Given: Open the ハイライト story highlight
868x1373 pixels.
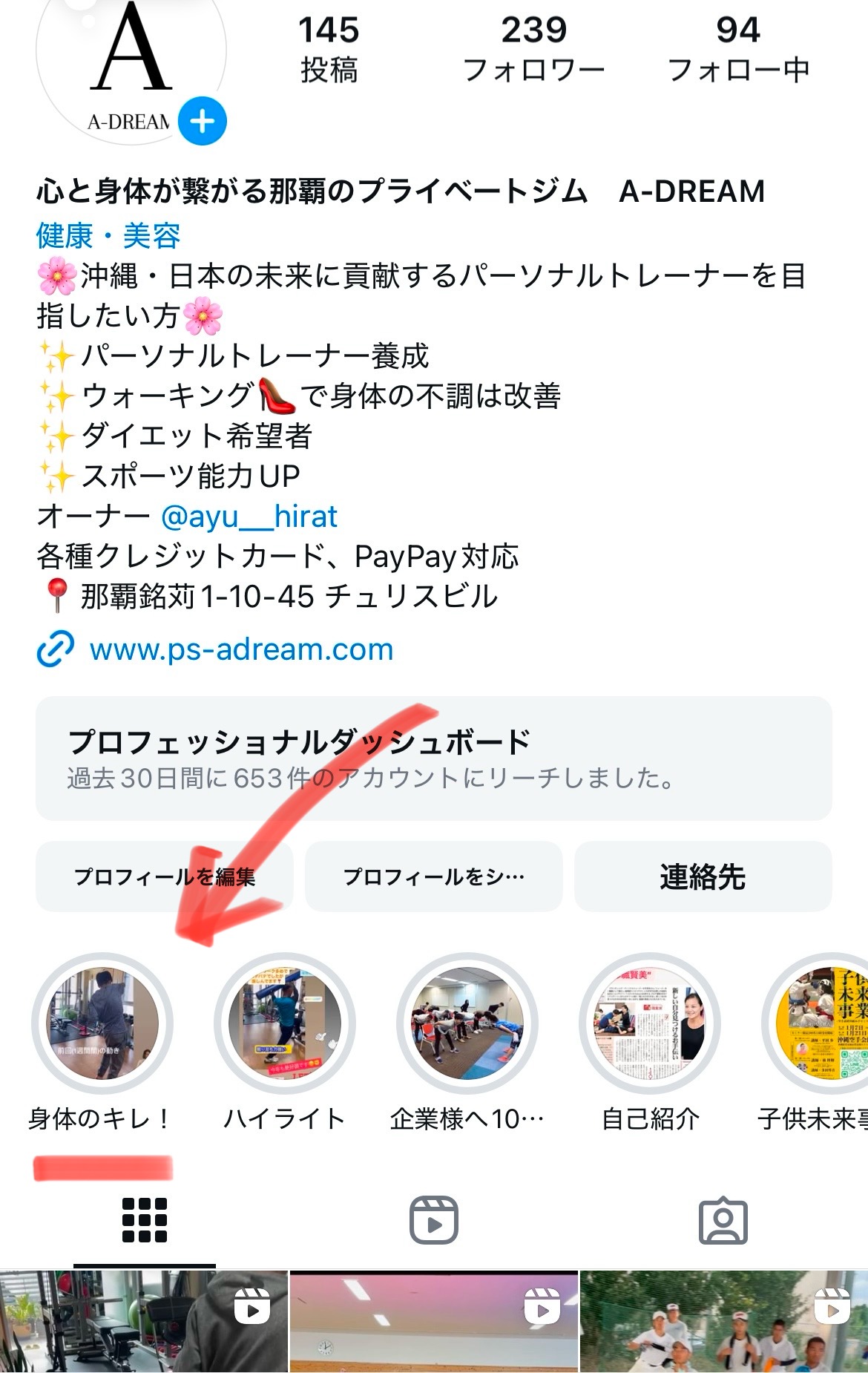Looking at the screenshot, I should point(285,1023).
